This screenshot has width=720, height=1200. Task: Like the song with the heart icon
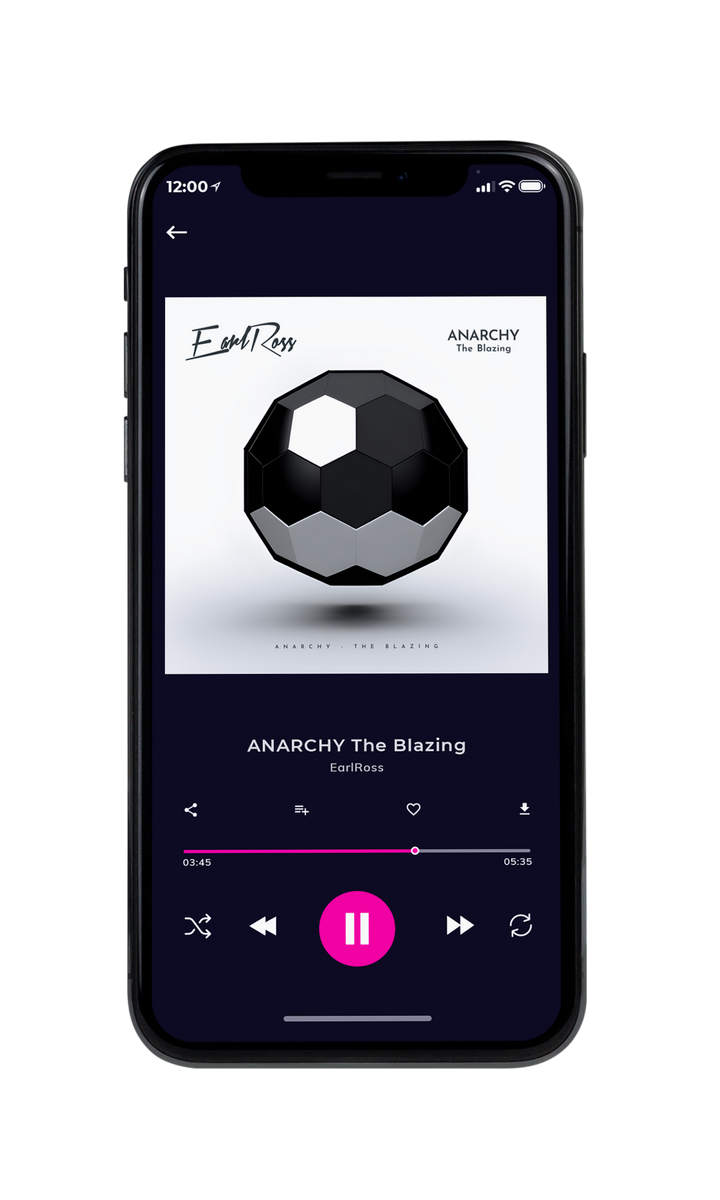pyautogui.click(x=413, y=810)
